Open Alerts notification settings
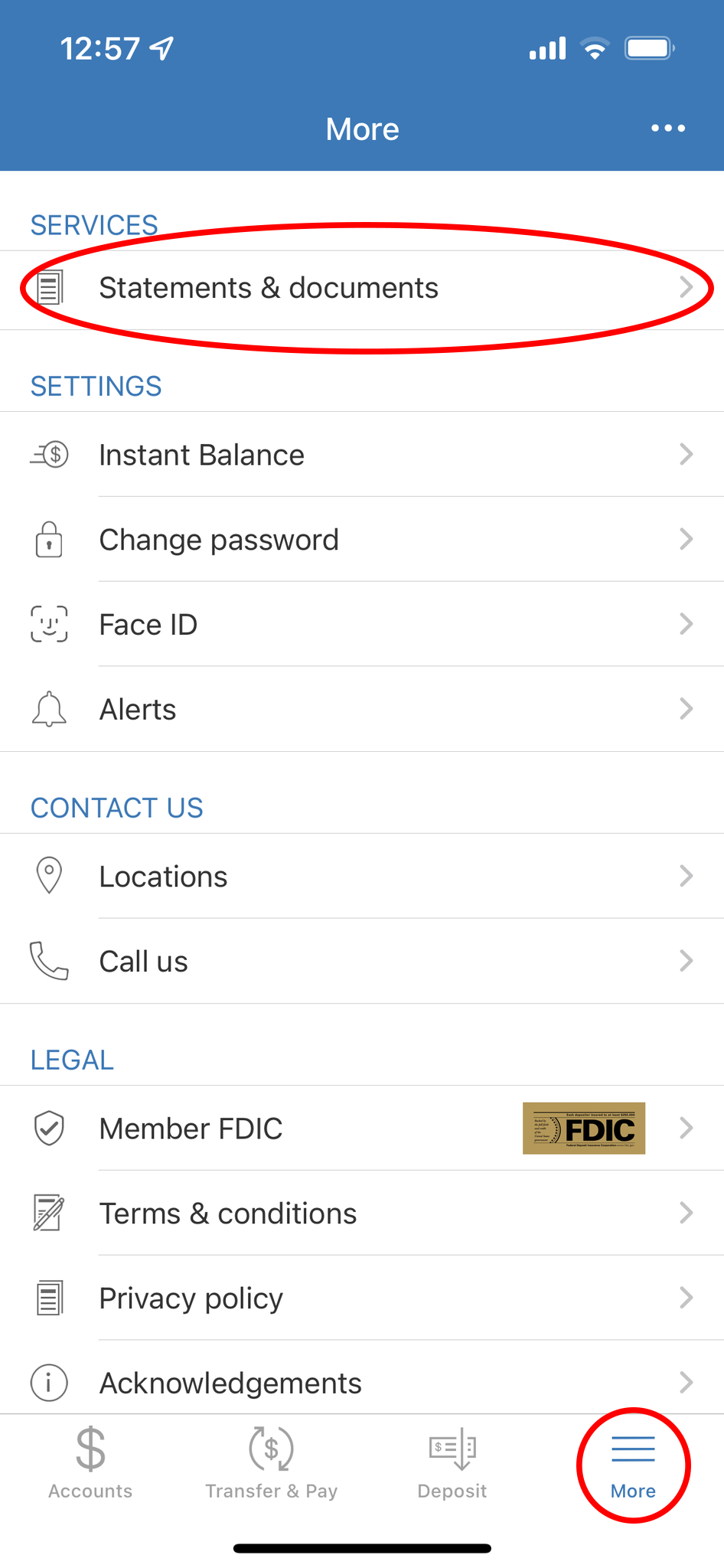 (138, 709)
